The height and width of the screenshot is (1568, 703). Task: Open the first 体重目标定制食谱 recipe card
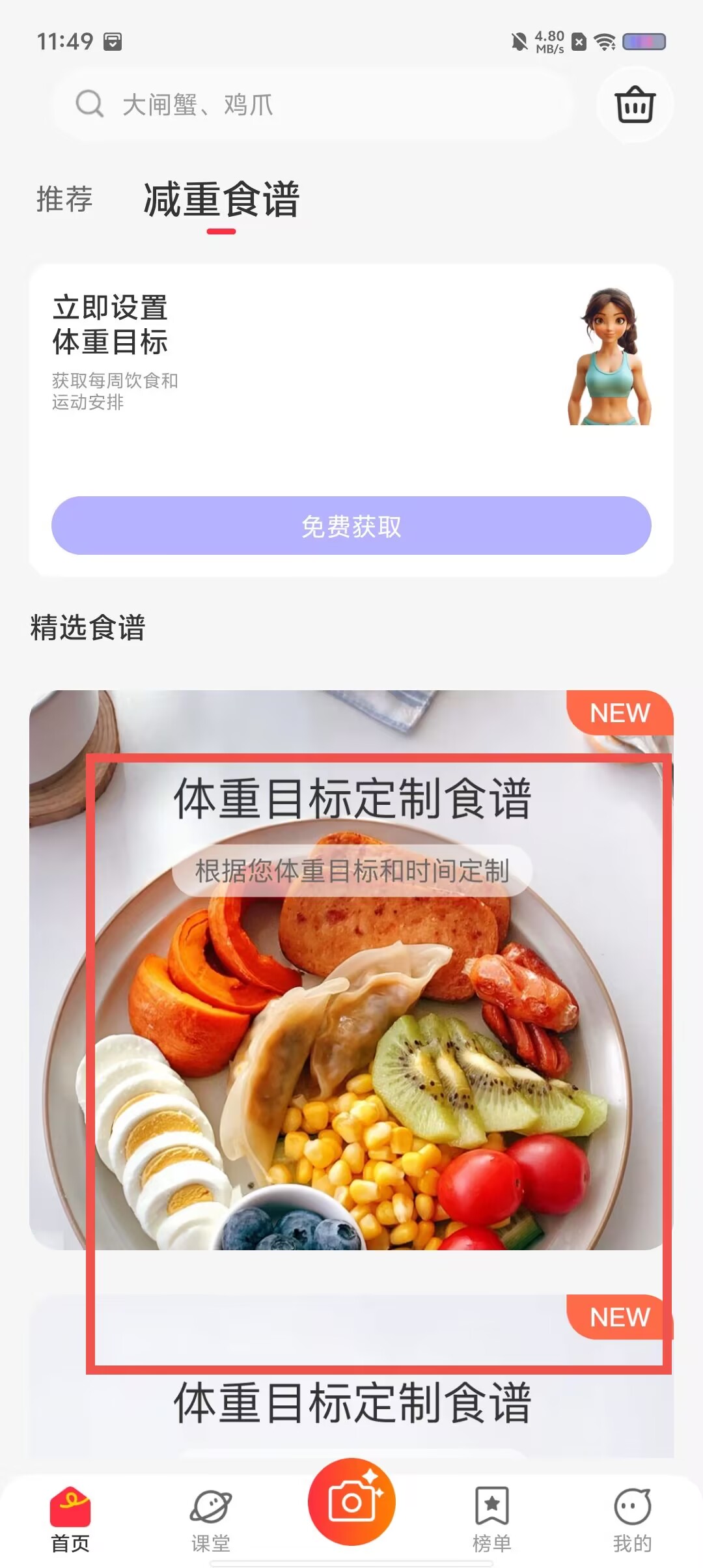coord(351,970)
